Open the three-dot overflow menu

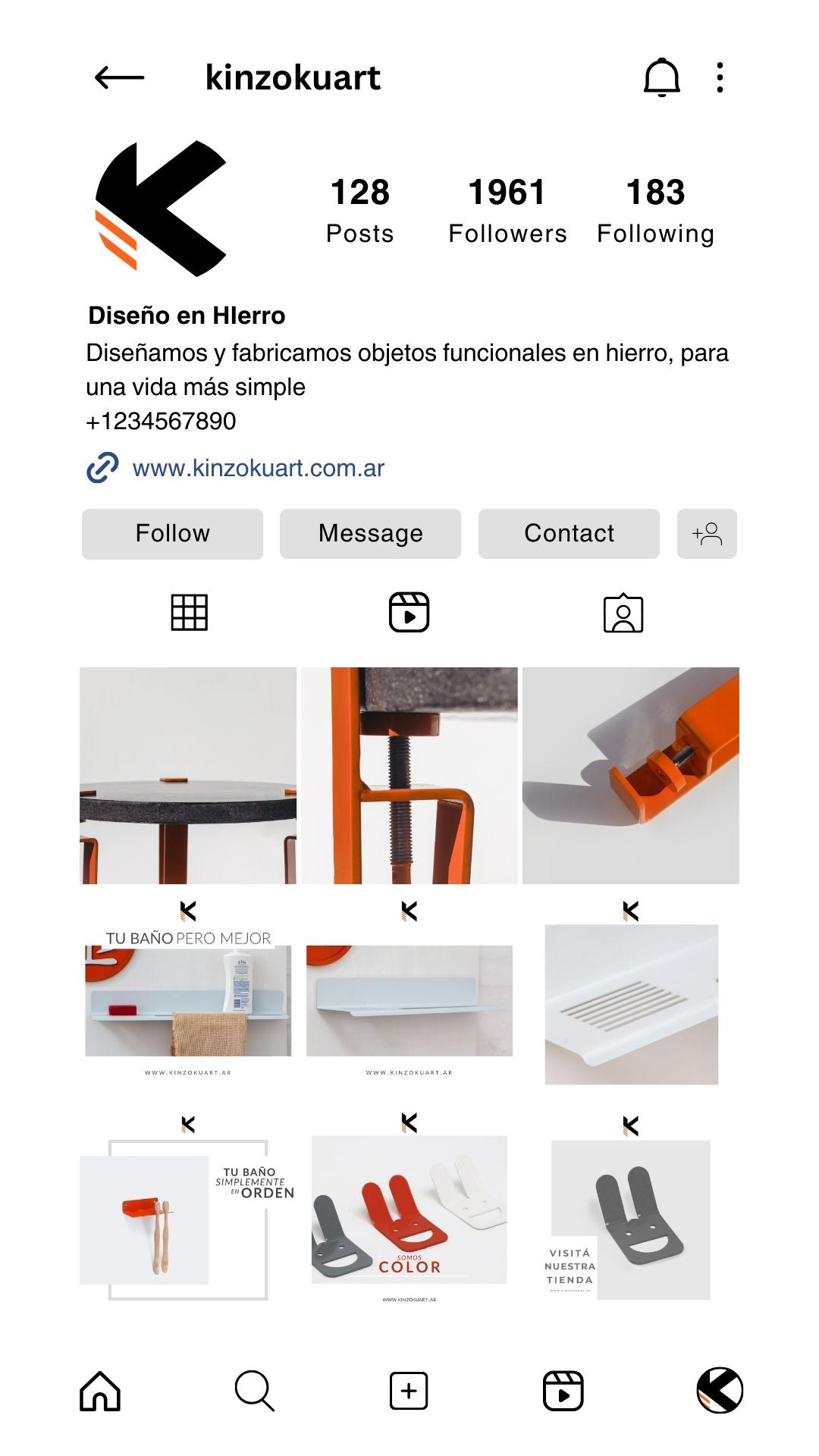click(720, 77)
